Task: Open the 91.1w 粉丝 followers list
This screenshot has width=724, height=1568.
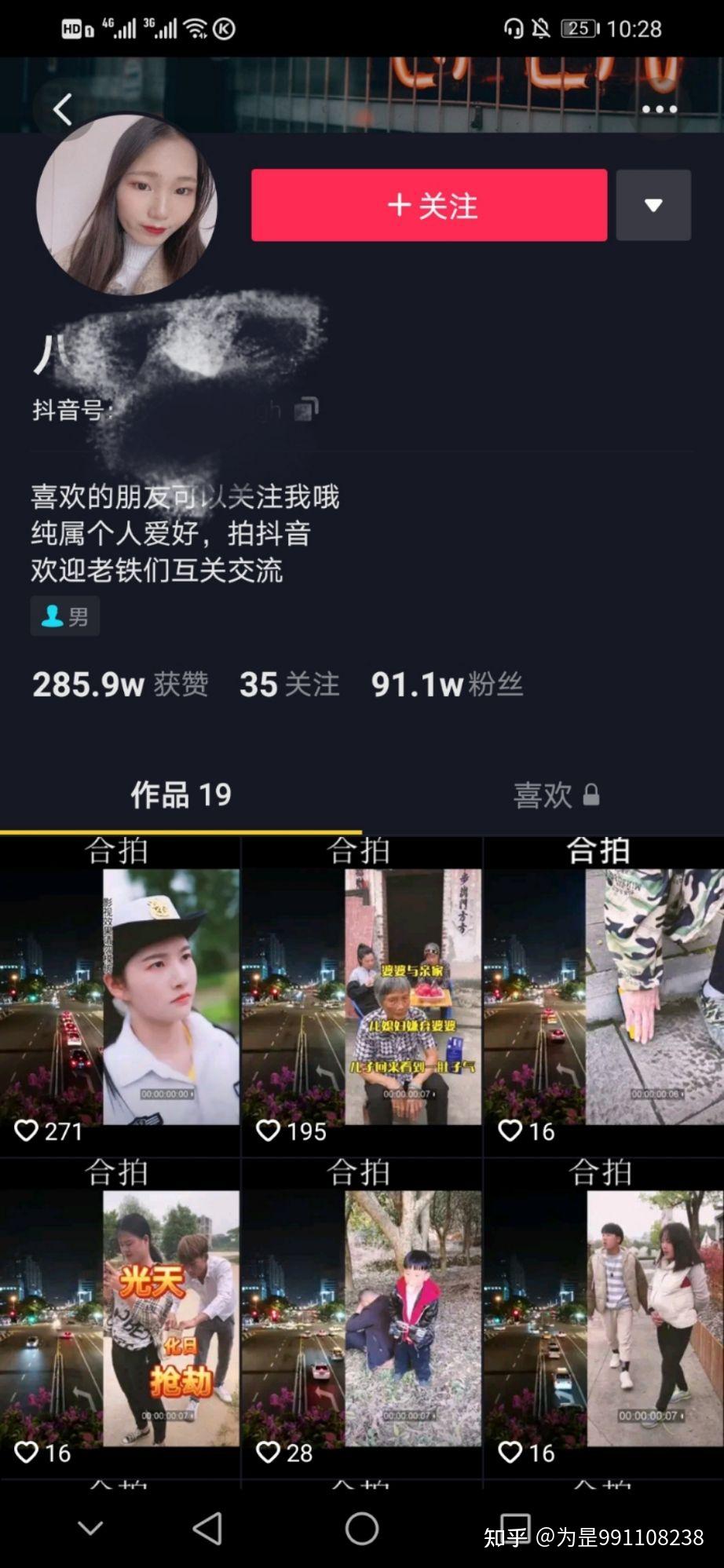Action: [x=446, y=684]
